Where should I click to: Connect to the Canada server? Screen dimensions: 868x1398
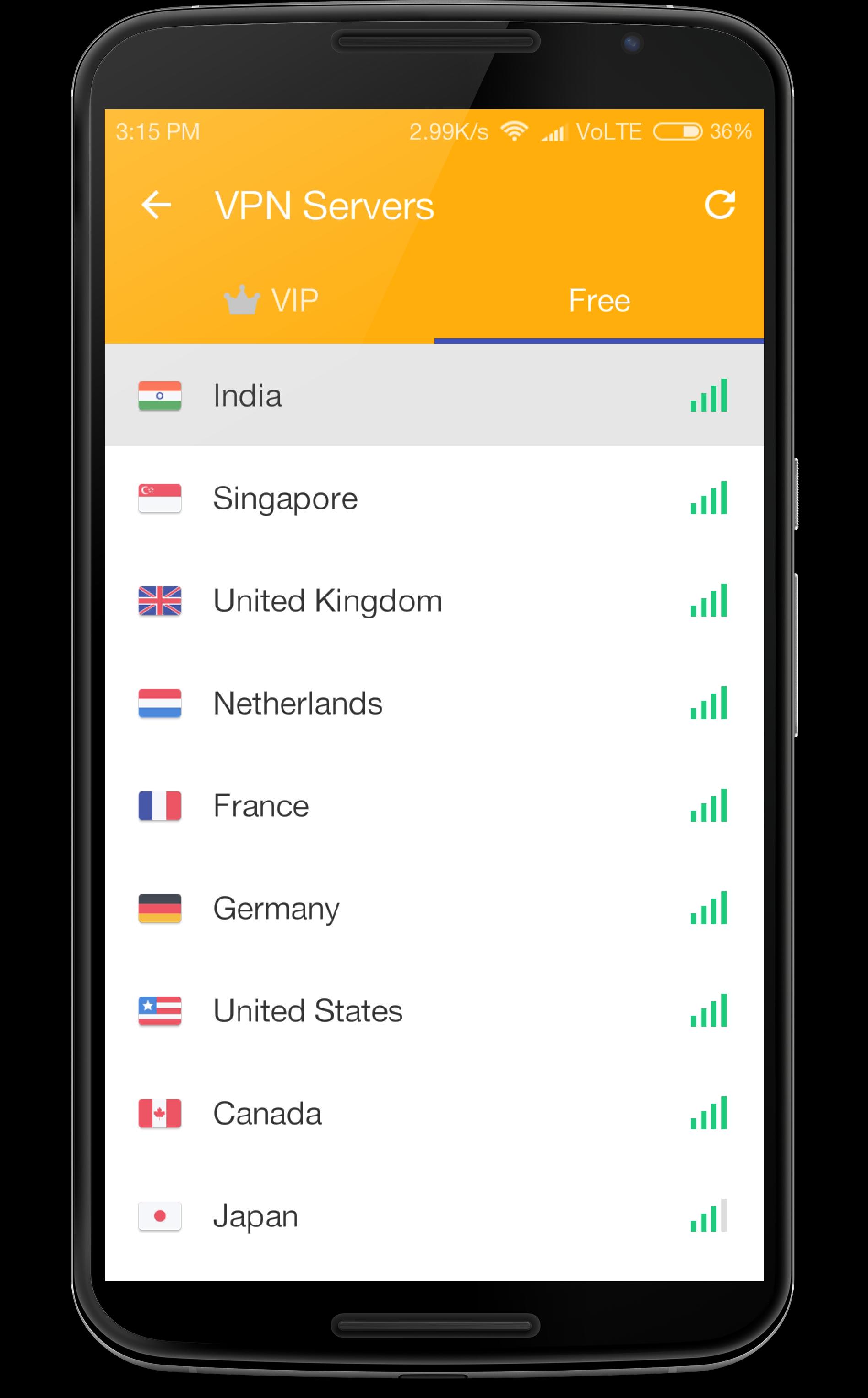click(434, 1114)
